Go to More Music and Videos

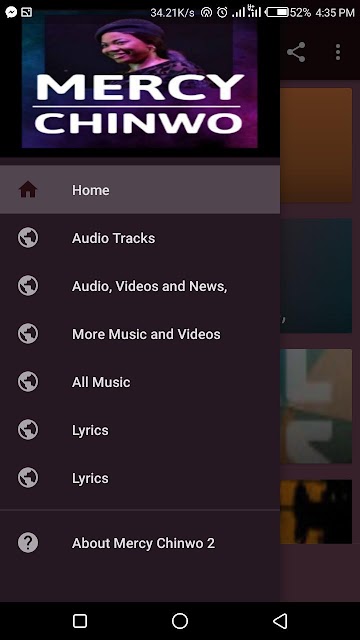140,334
